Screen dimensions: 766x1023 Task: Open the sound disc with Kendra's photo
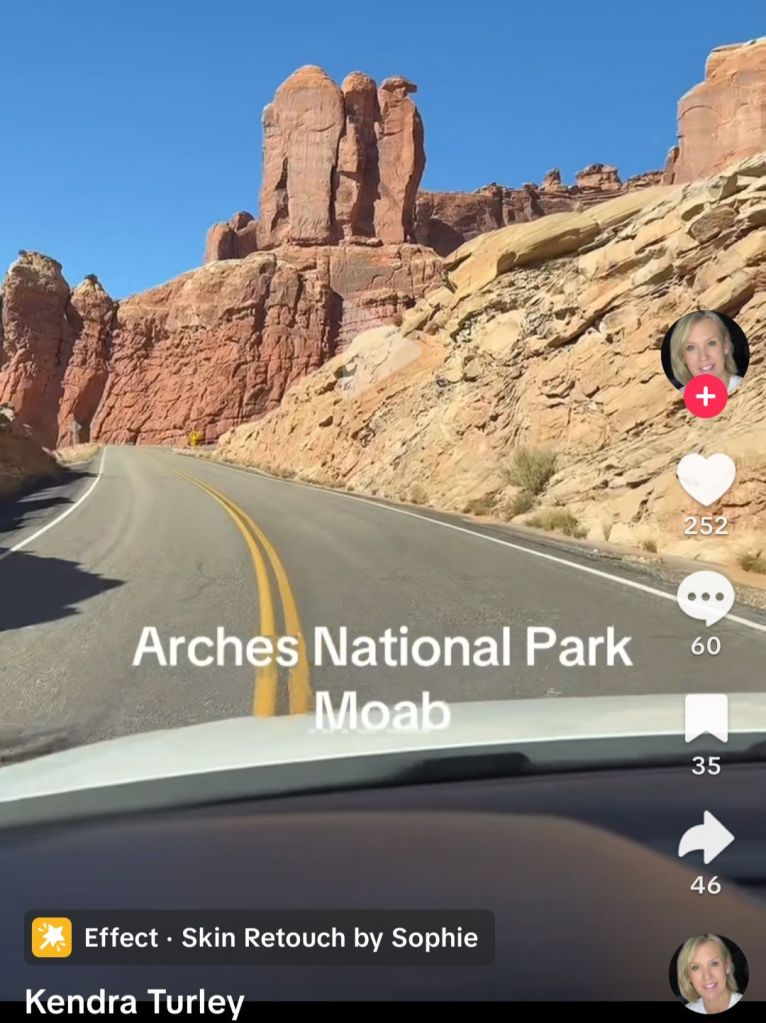pyautogui.click(x=708, y=972)
